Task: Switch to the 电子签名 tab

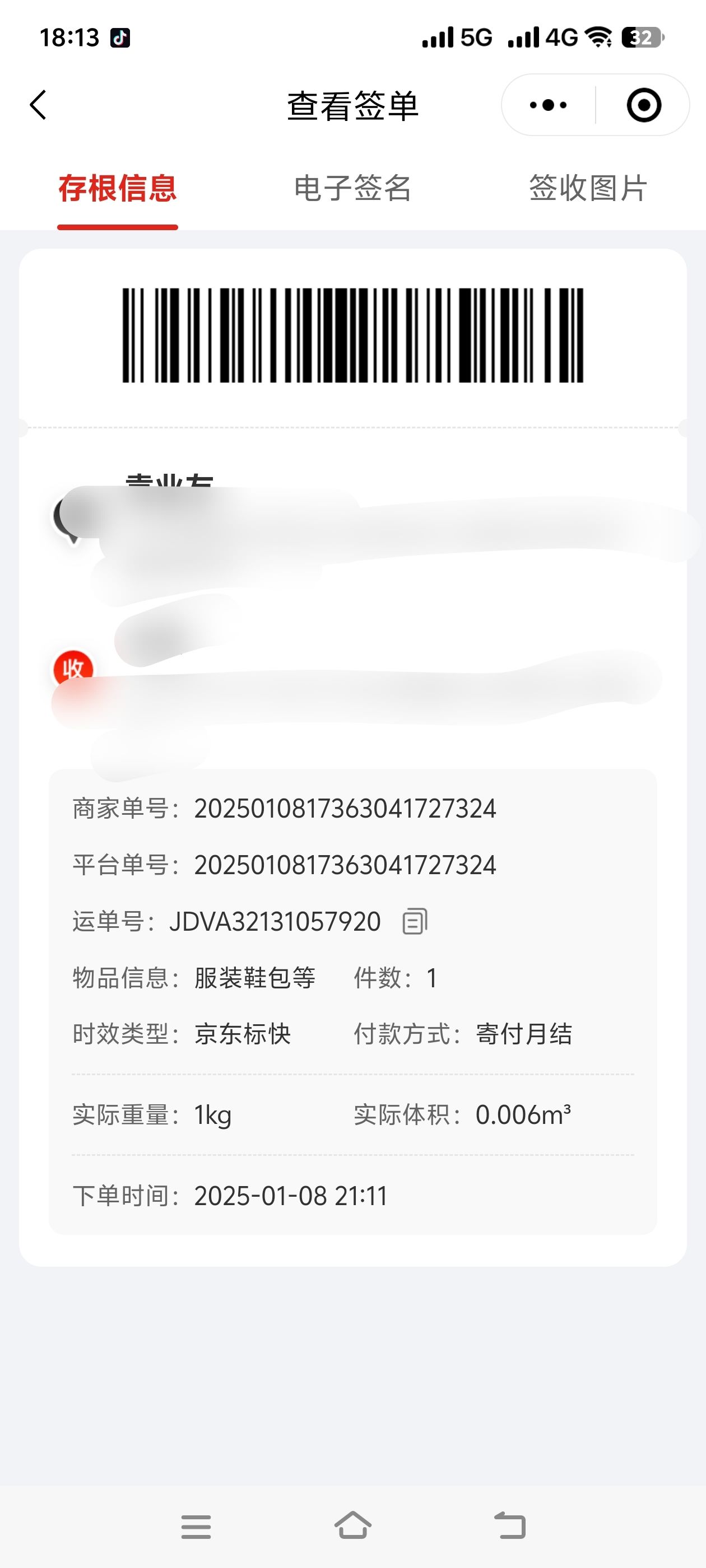Action: click(x=352, y=188)
